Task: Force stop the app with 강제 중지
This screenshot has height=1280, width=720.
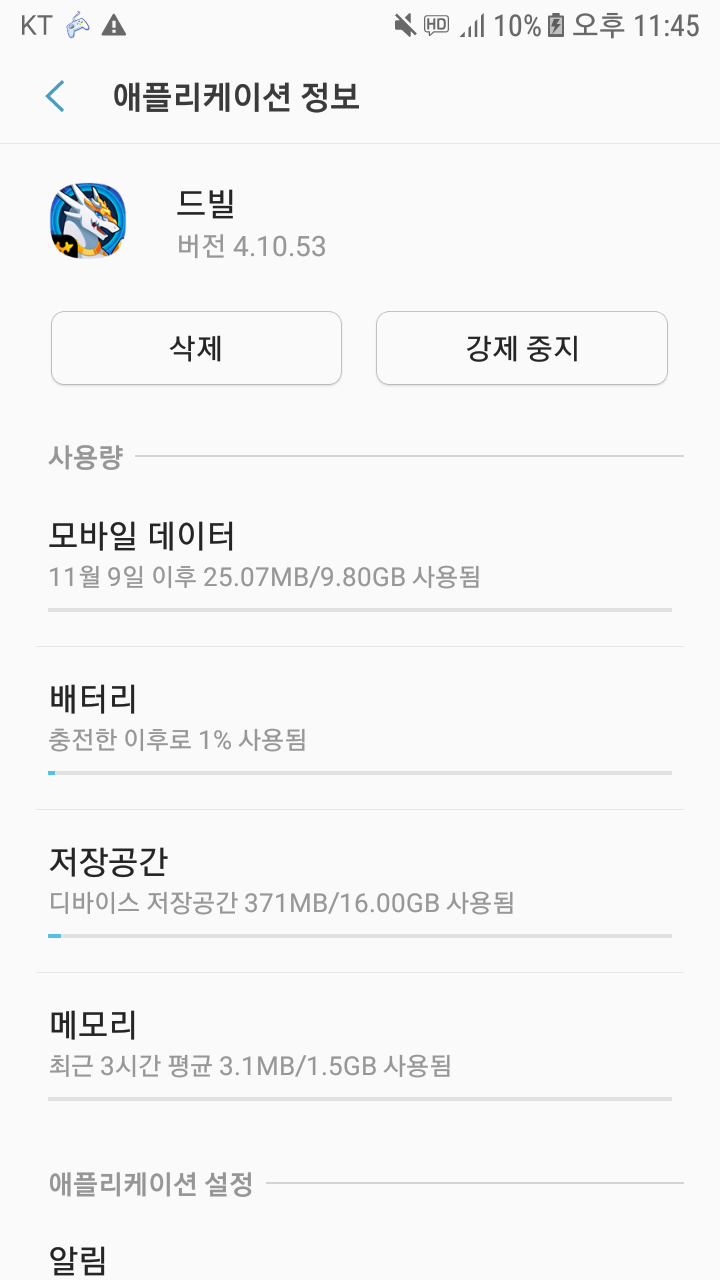Action: [x=521, y=348]
